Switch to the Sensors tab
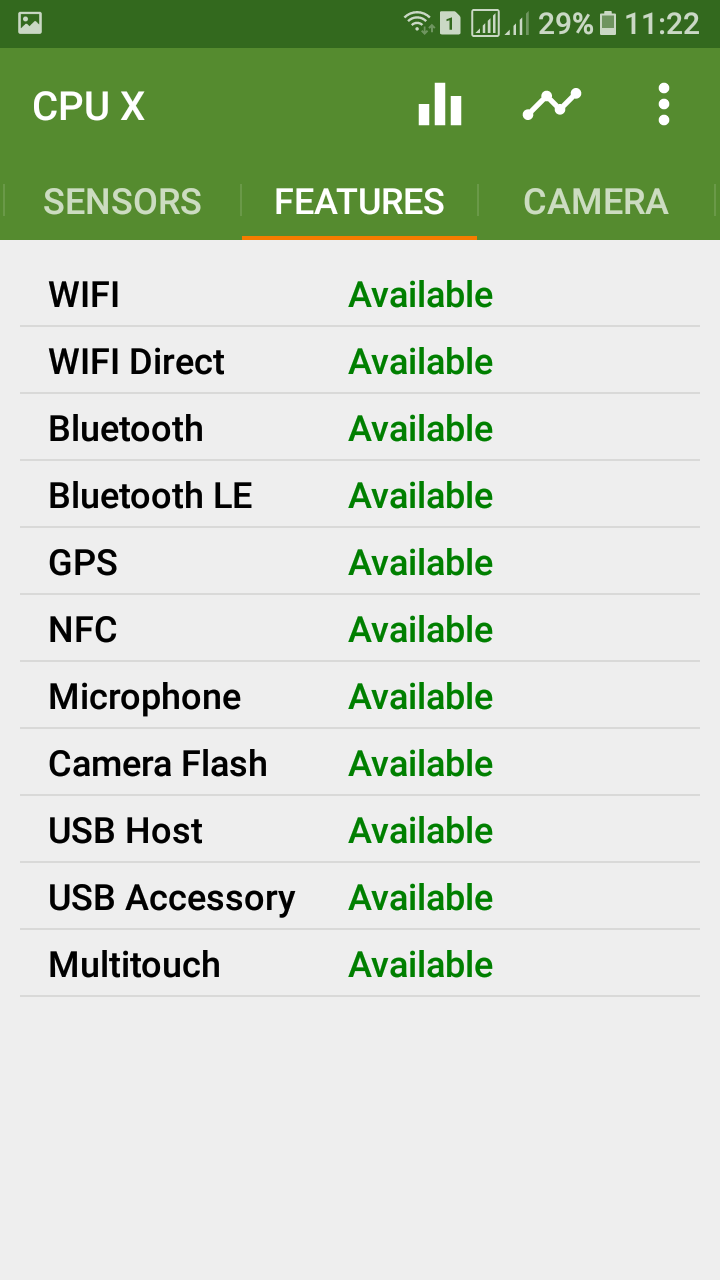Screen dimensions: 720x1280 (x=122, y=202)
